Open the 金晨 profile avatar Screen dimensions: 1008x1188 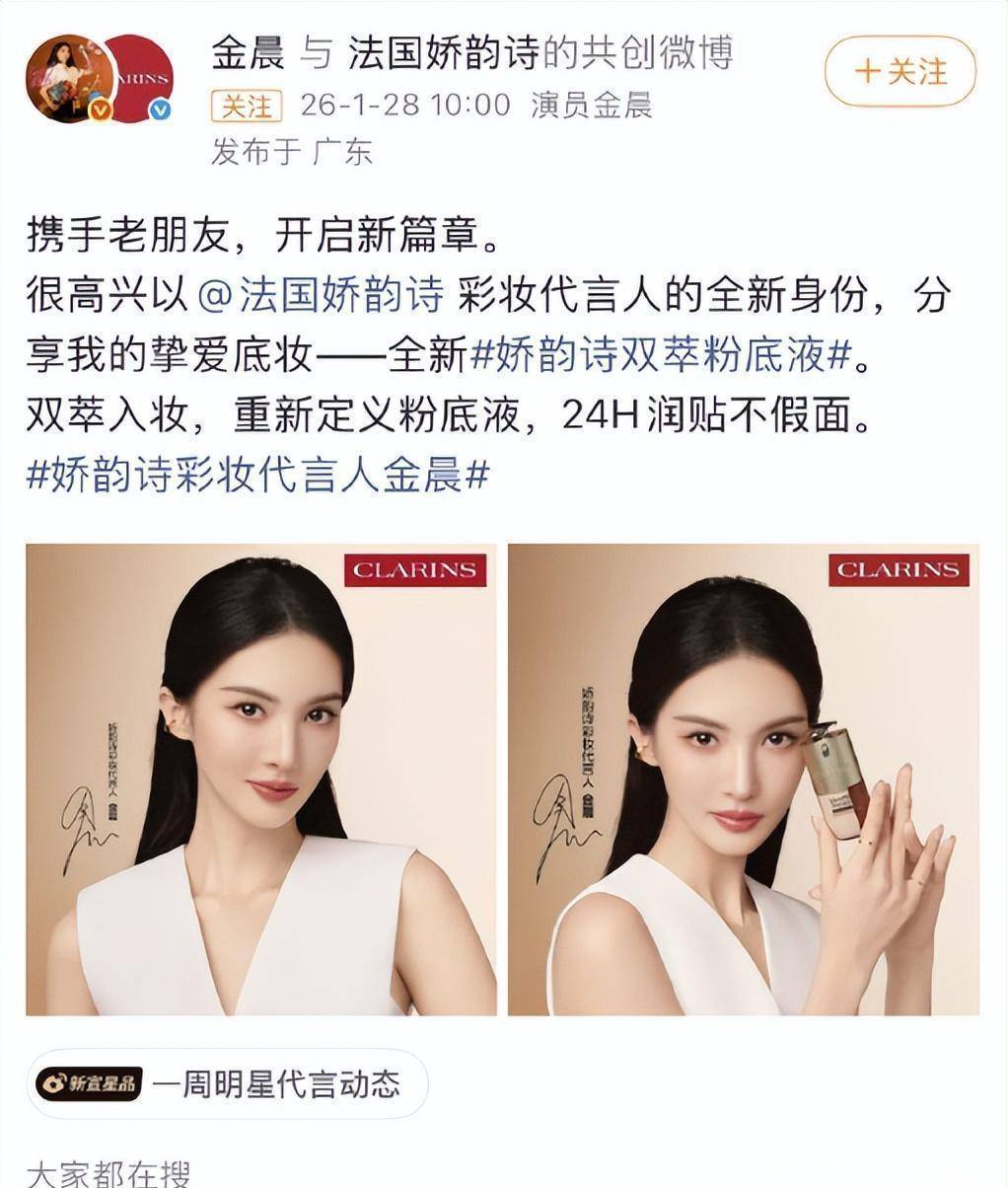tap(67, 79)
